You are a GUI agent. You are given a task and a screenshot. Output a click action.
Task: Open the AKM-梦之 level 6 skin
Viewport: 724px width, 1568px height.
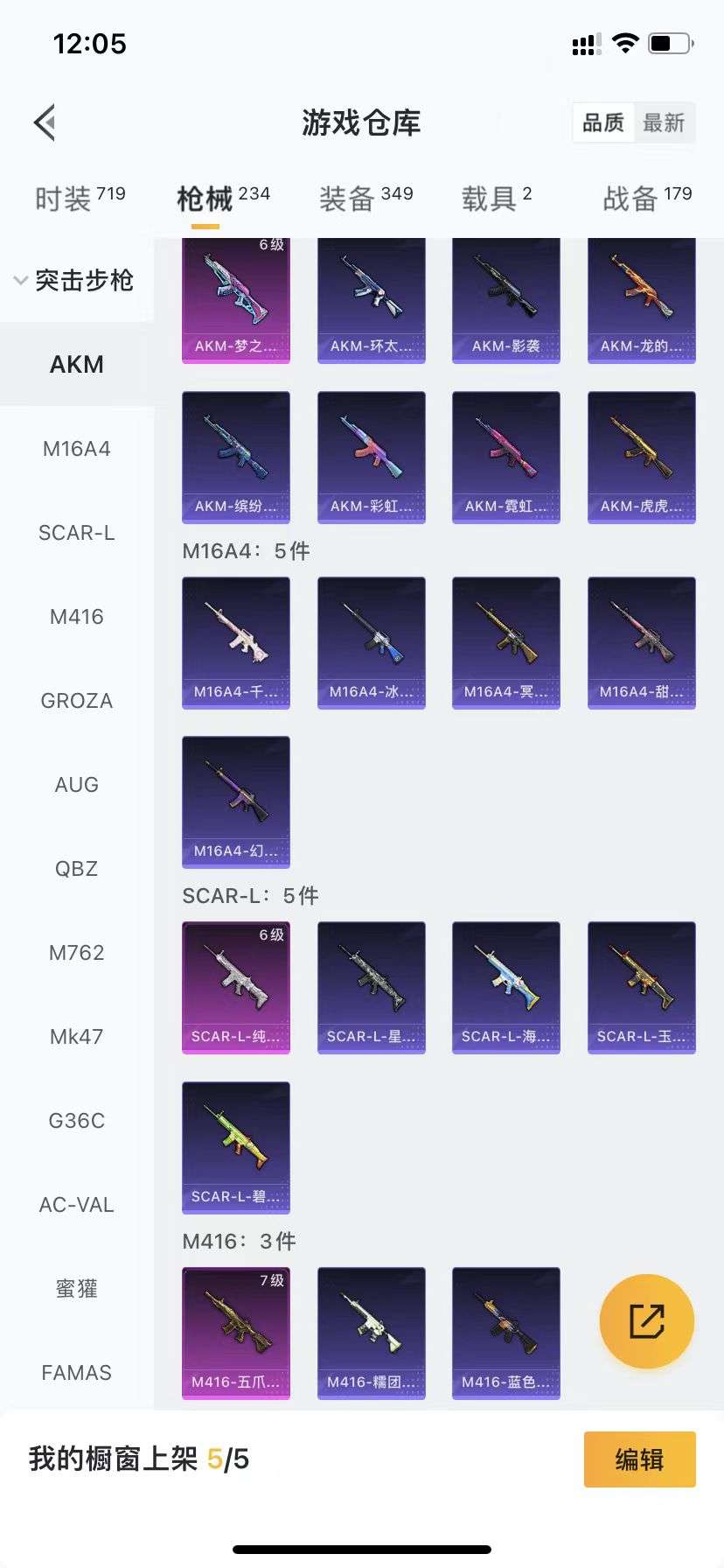236,299
